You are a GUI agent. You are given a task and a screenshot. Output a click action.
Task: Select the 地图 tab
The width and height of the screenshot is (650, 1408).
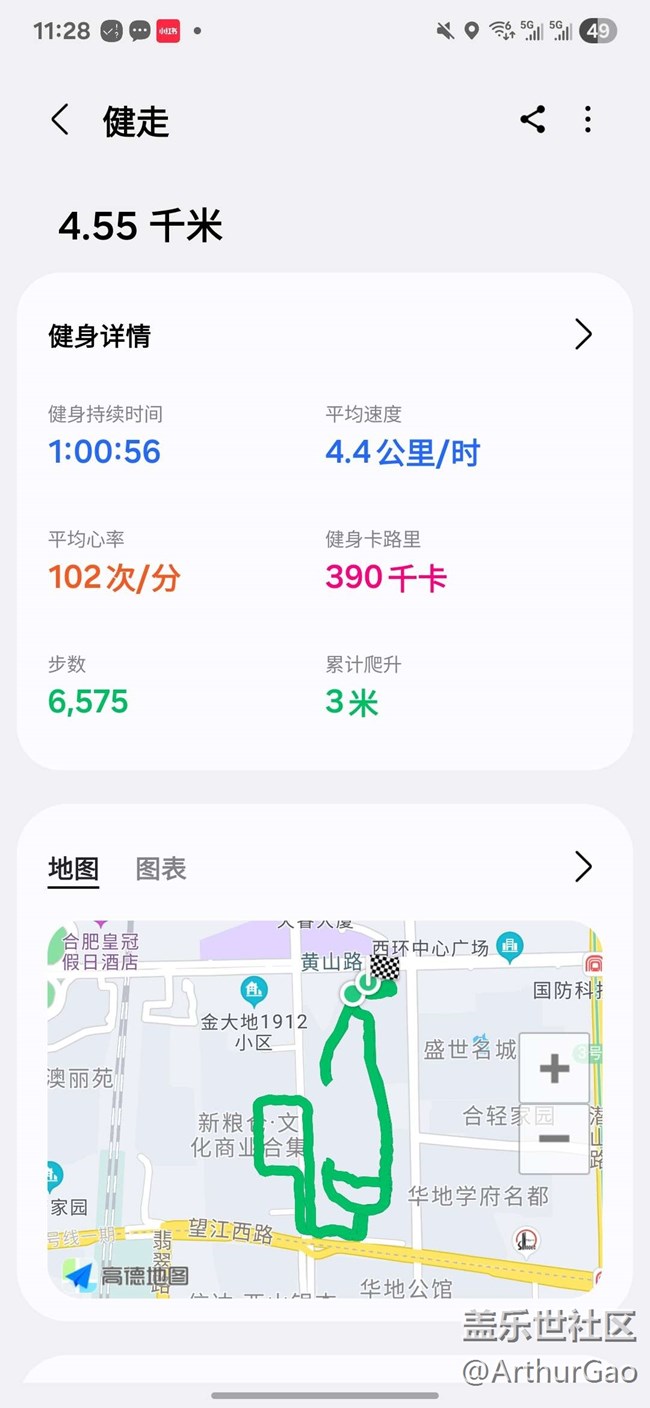tap(74, 869)
